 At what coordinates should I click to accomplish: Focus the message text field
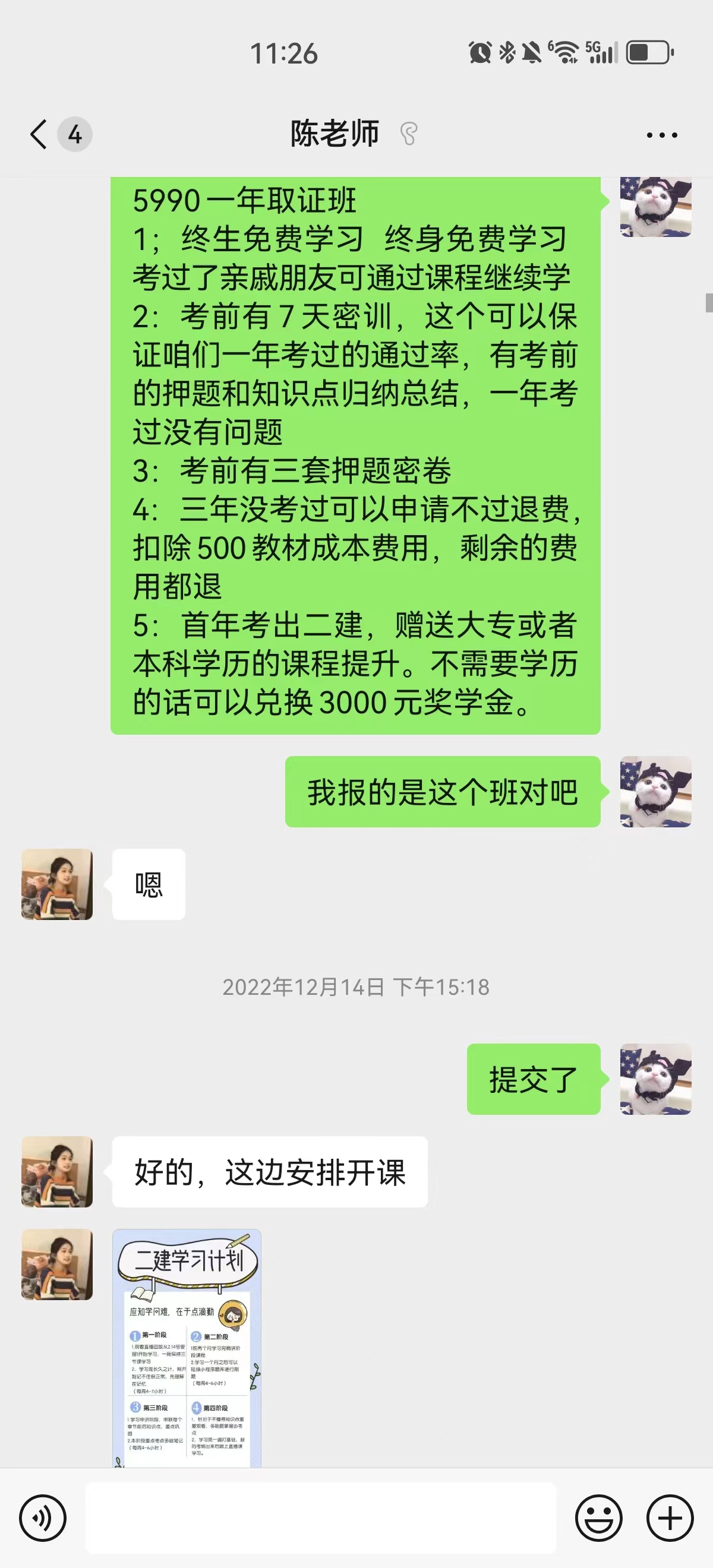(320, 1518)
